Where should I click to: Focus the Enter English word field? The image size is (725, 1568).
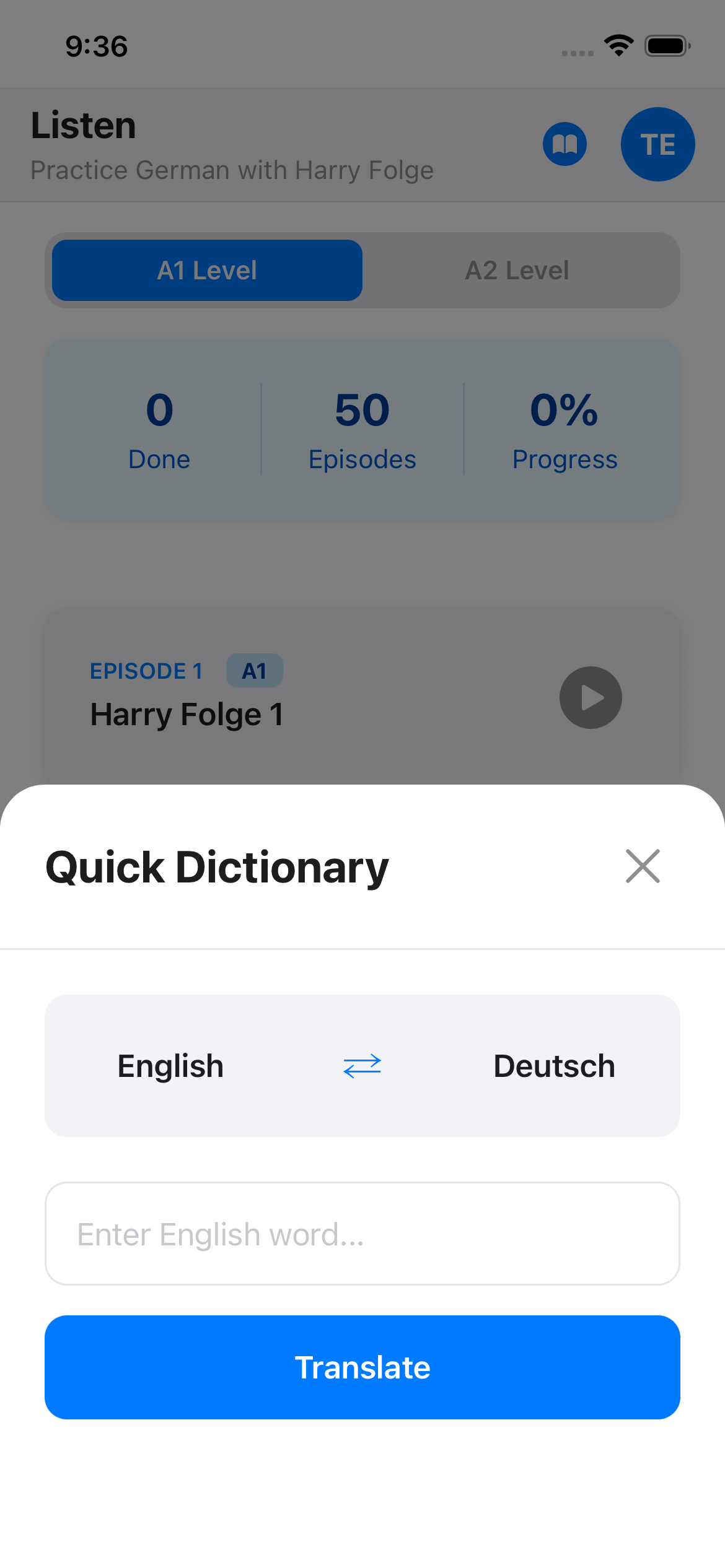tap(362, 1234)
